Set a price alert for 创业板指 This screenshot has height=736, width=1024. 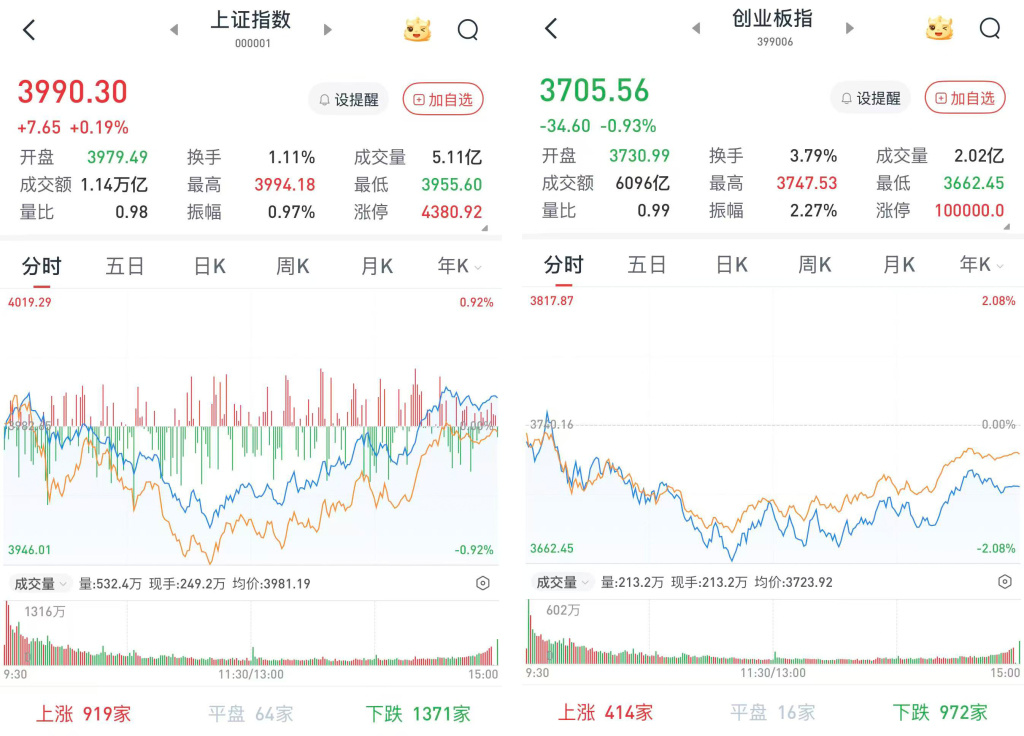871,98
